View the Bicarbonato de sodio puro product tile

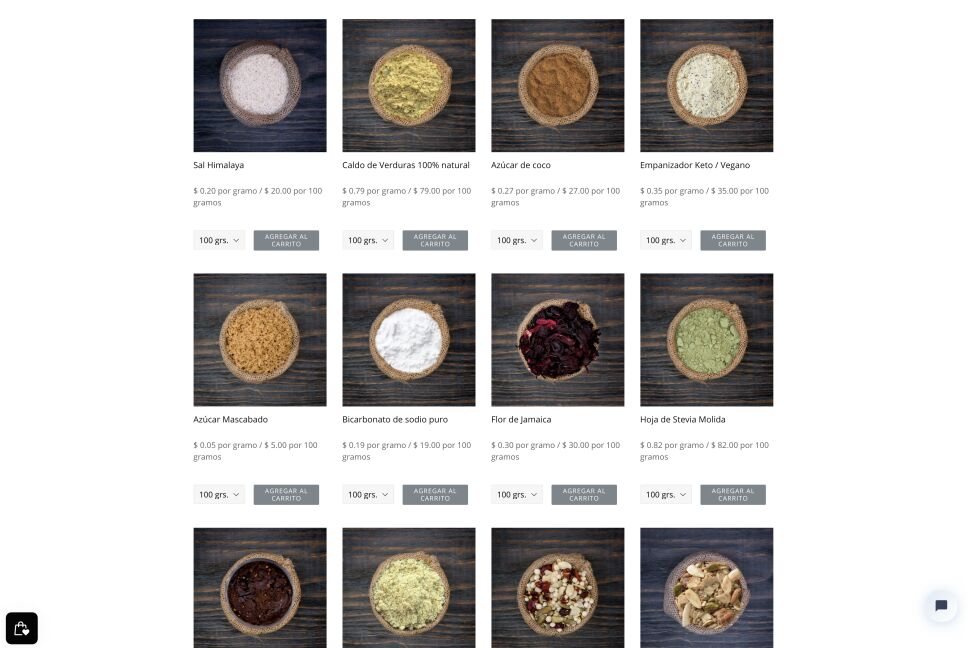tap(409, 339)
